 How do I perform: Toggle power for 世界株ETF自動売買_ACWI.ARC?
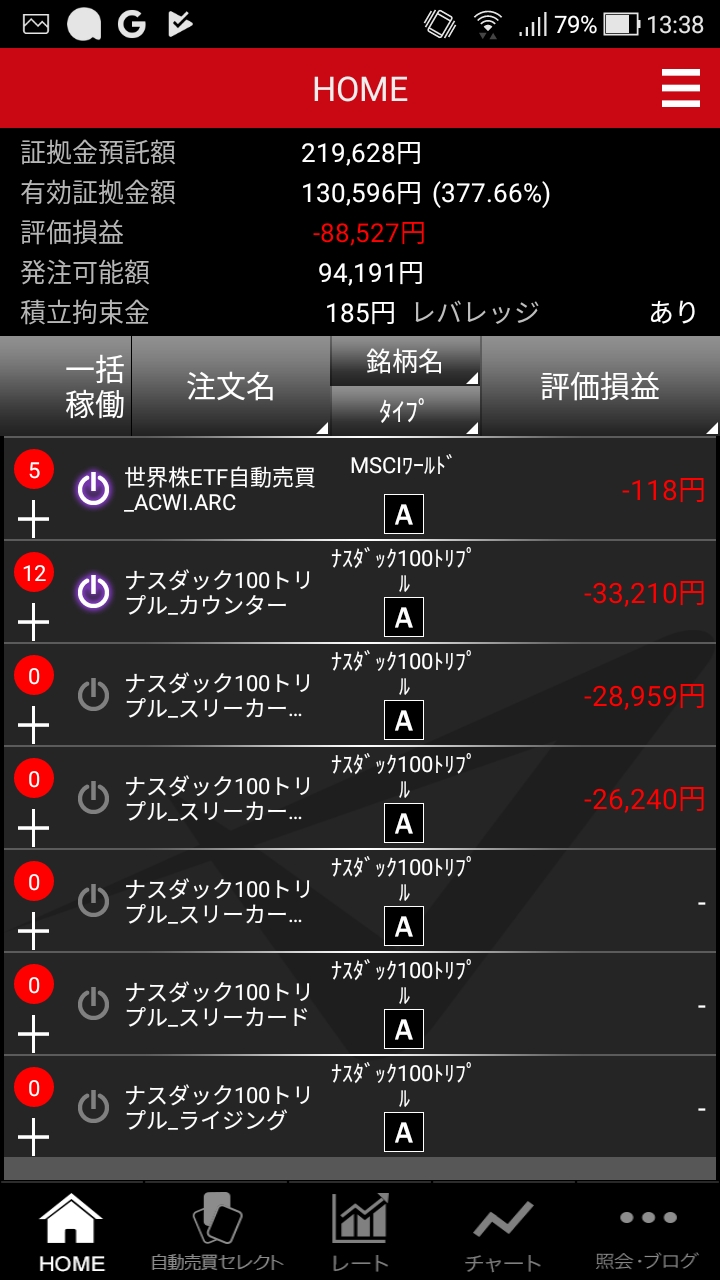93,489
